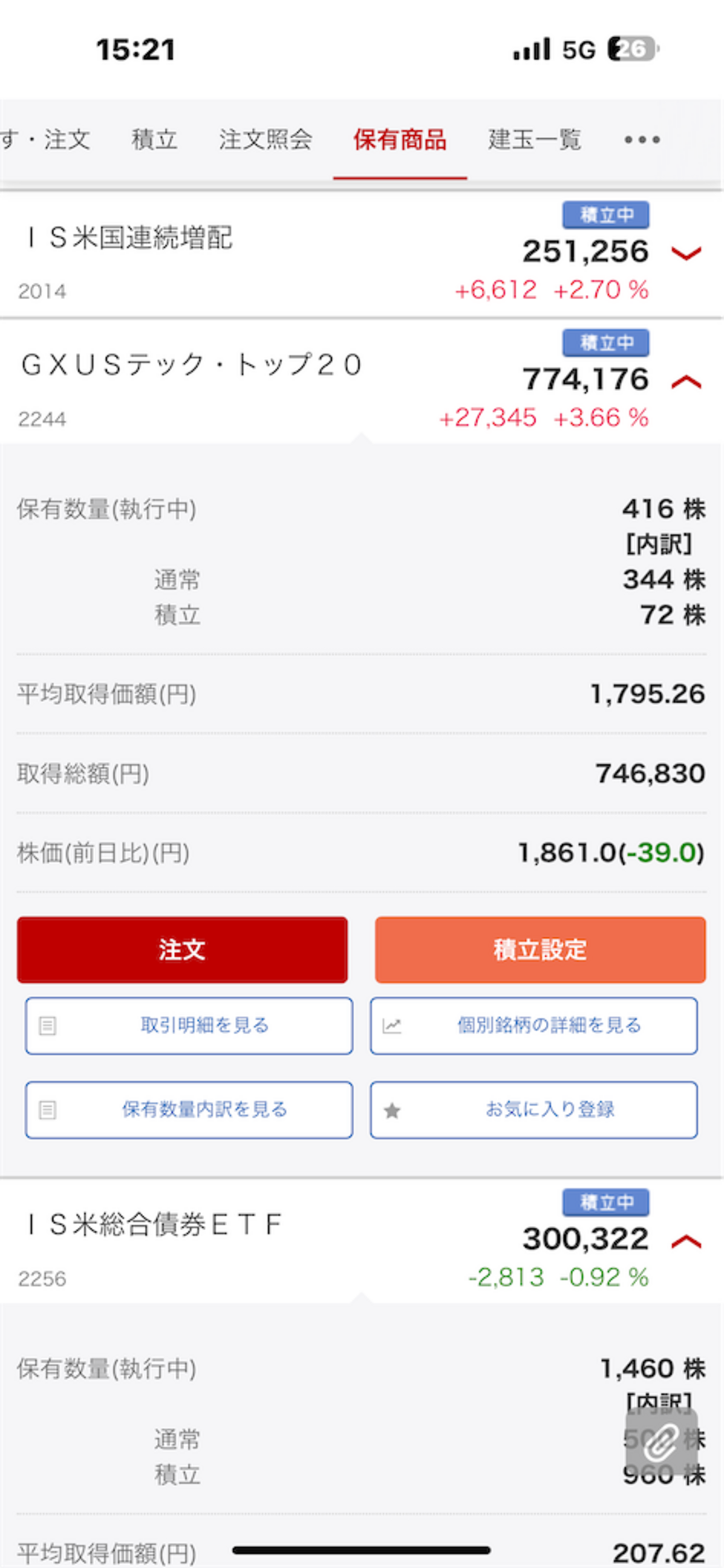Open 積立設定 for this ETF

click(x=540, y=949)
